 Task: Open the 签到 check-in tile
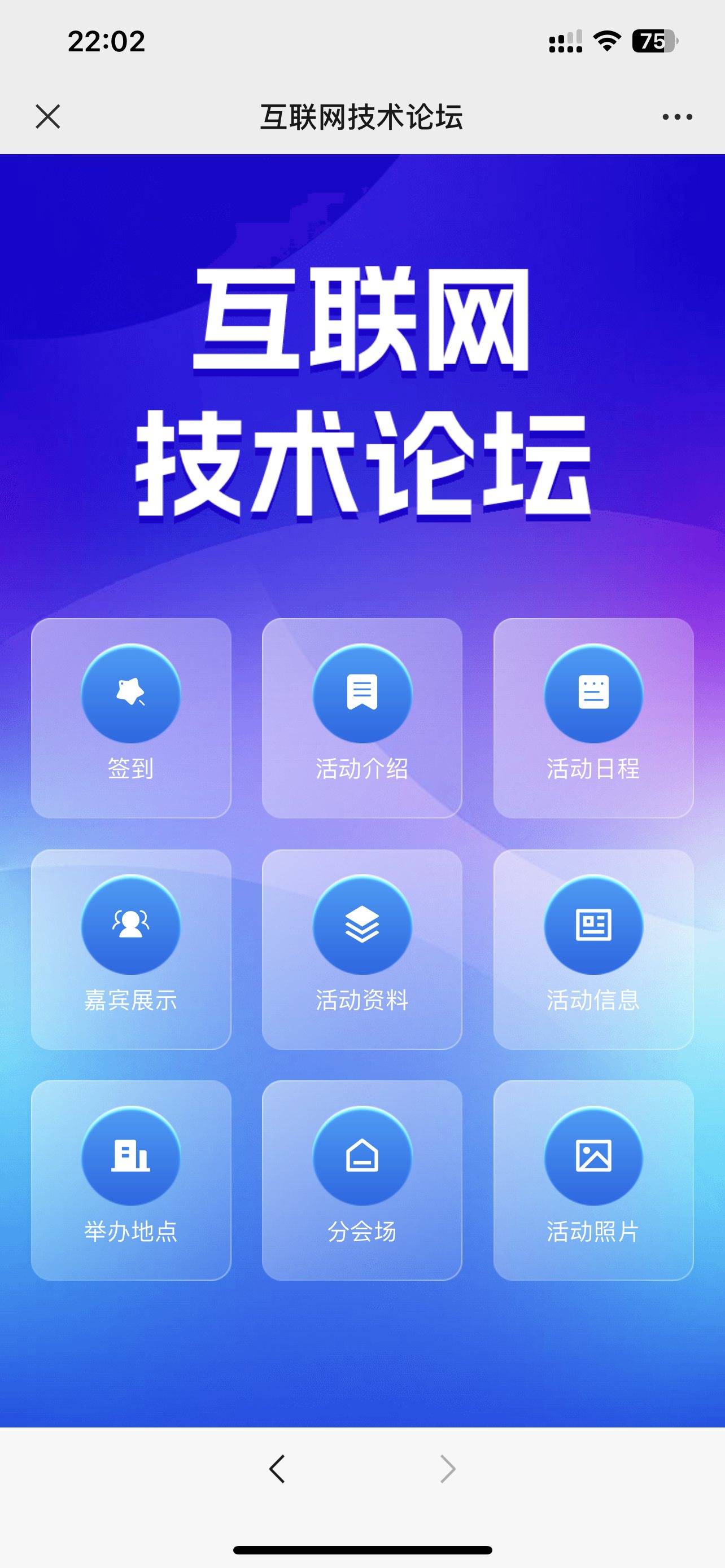point(131,717)
